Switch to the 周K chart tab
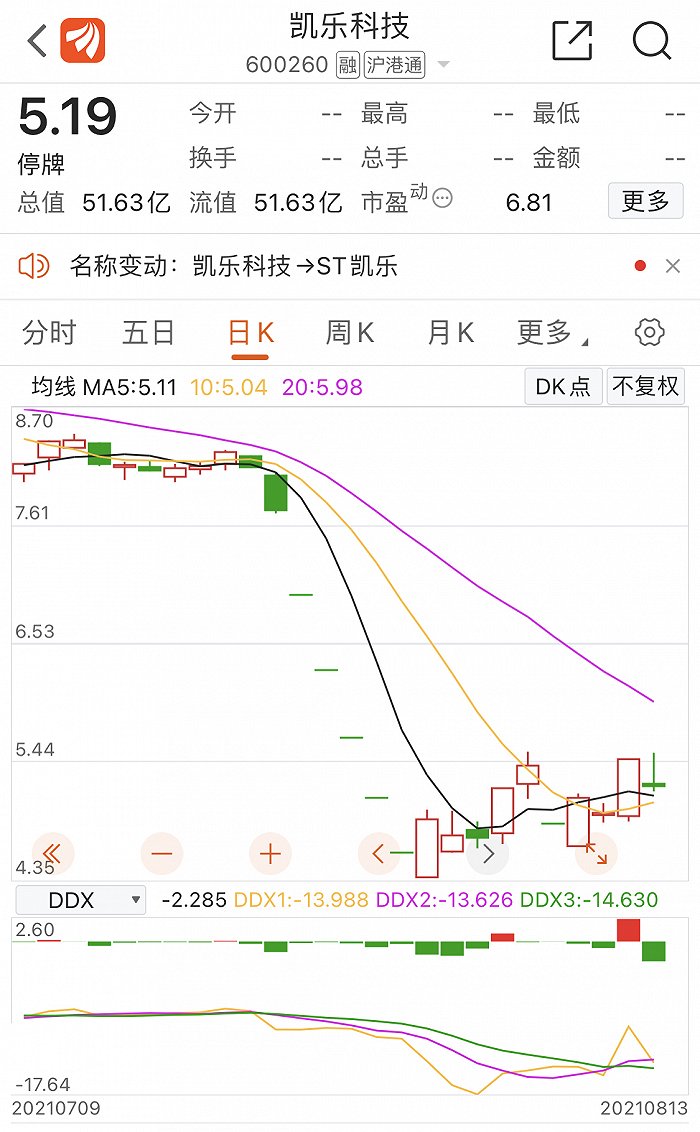 pos(350,333)
